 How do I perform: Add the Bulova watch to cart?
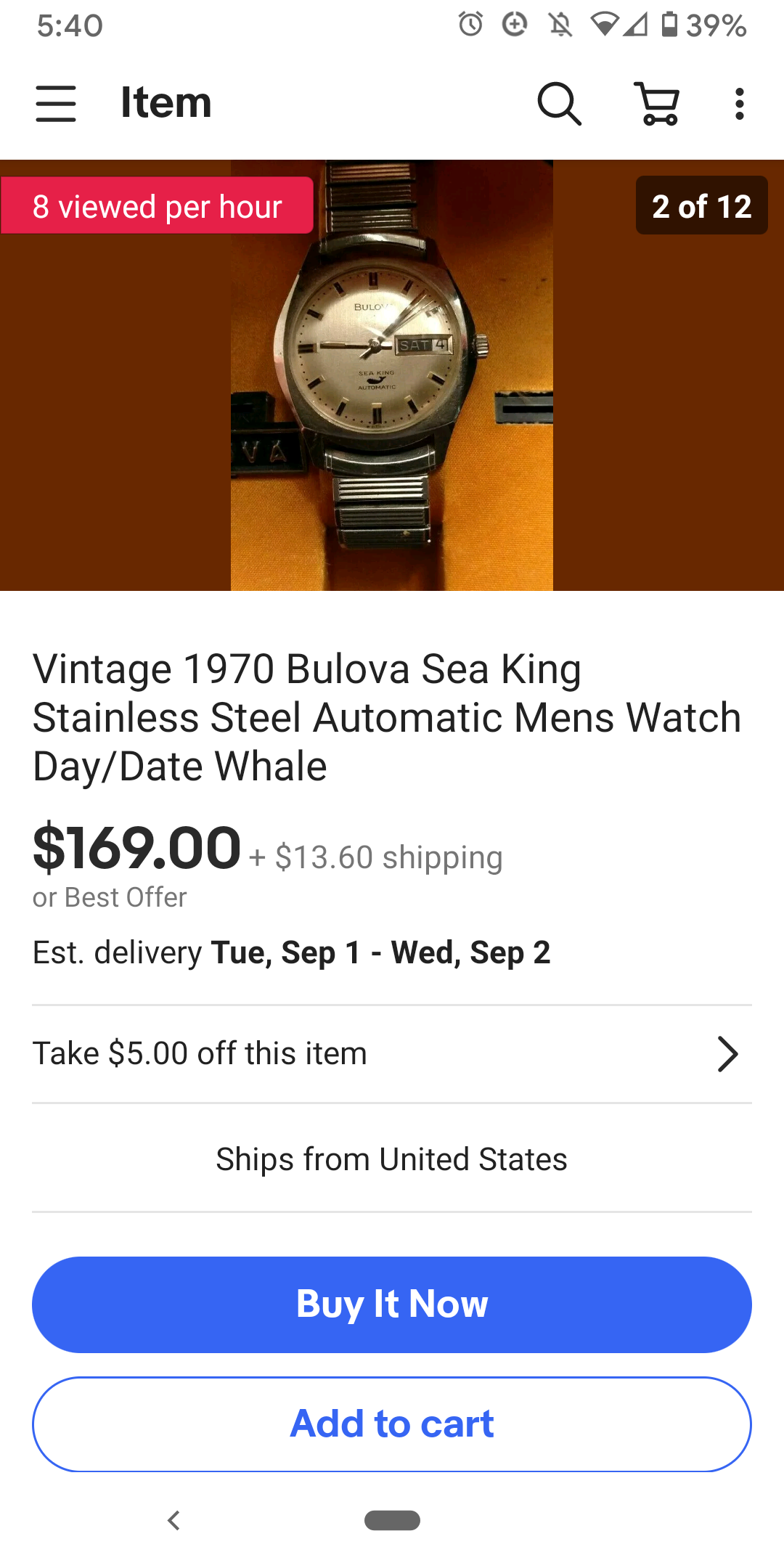[392, 1424]
